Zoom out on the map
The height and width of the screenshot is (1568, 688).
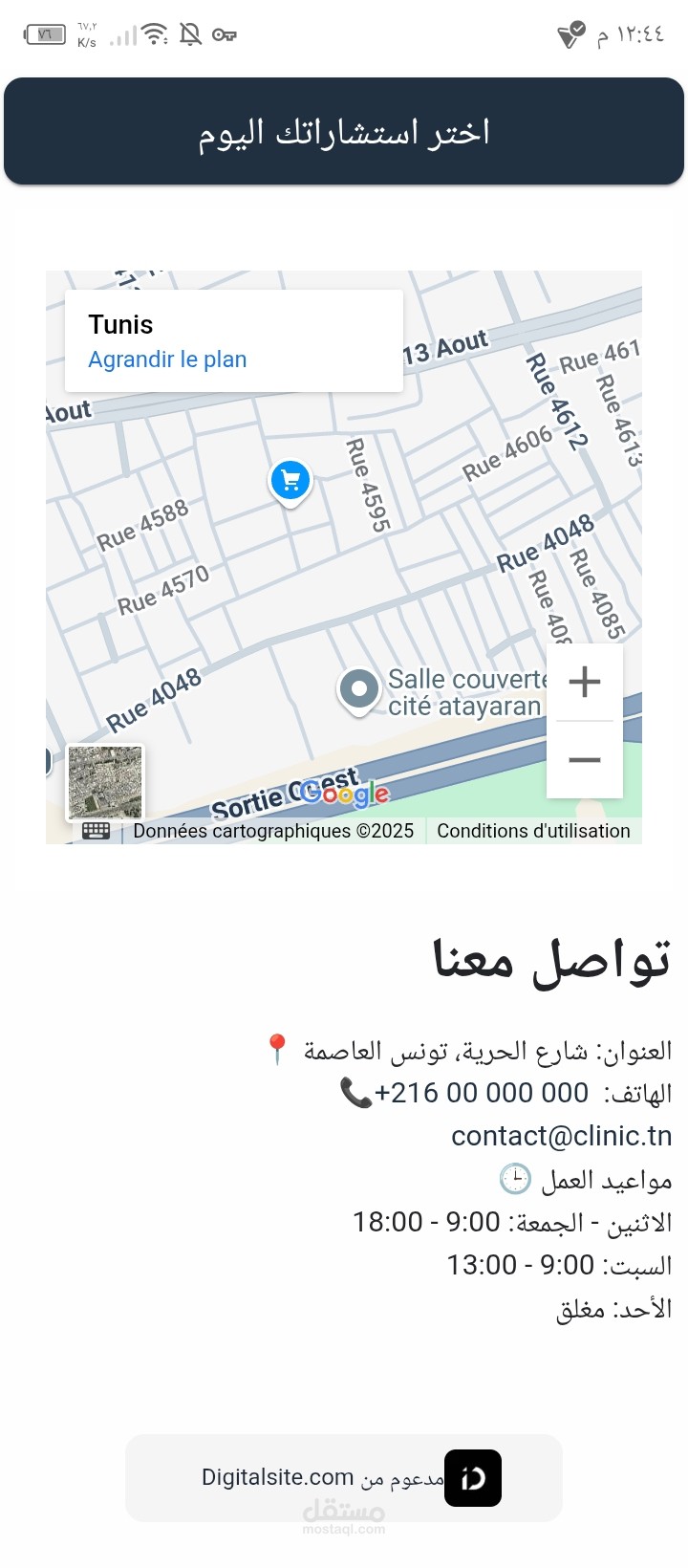[x=585, y=760]
